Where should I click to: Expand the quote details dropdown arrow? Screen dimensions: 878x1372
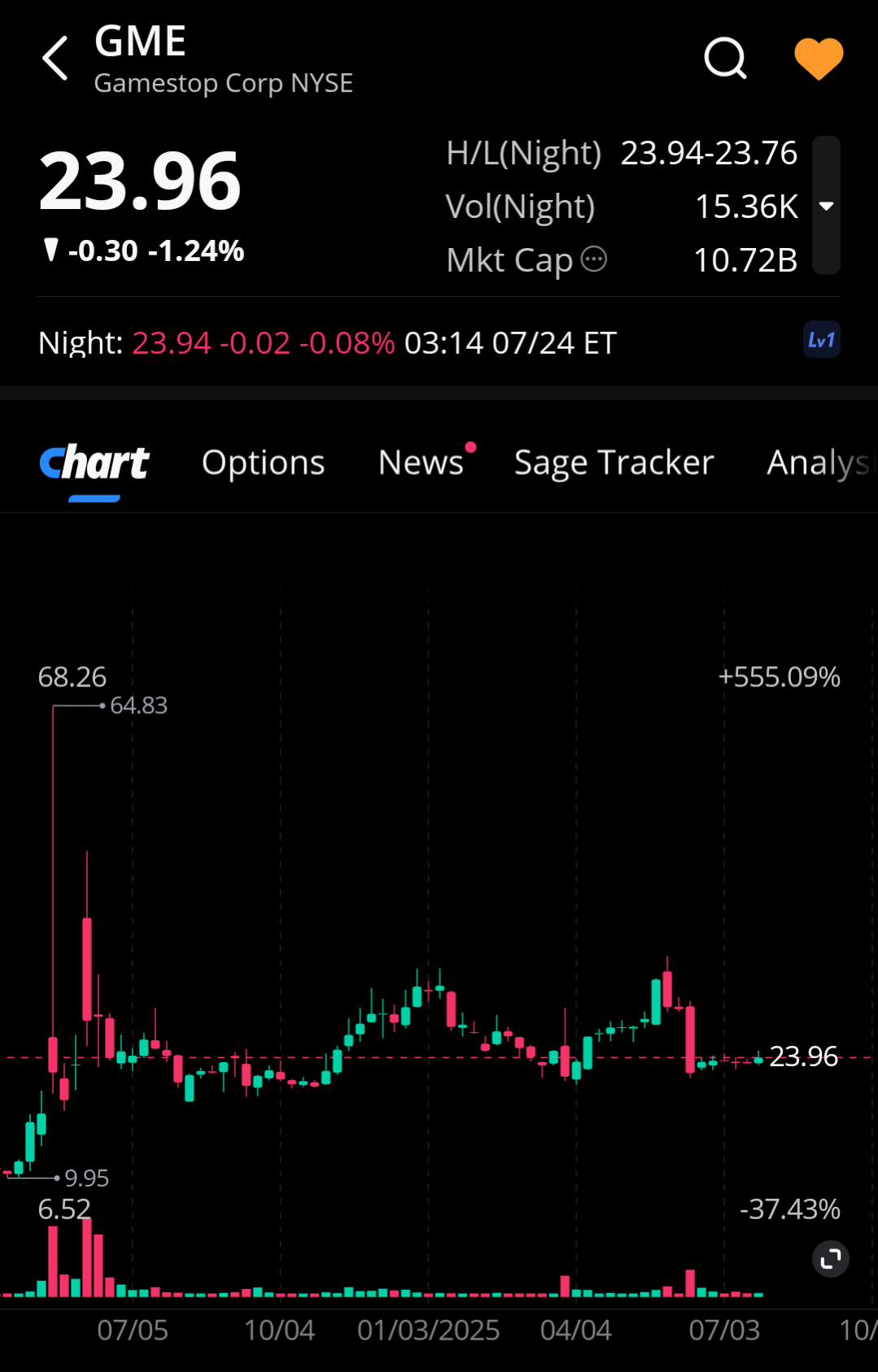tap(826, 206)
